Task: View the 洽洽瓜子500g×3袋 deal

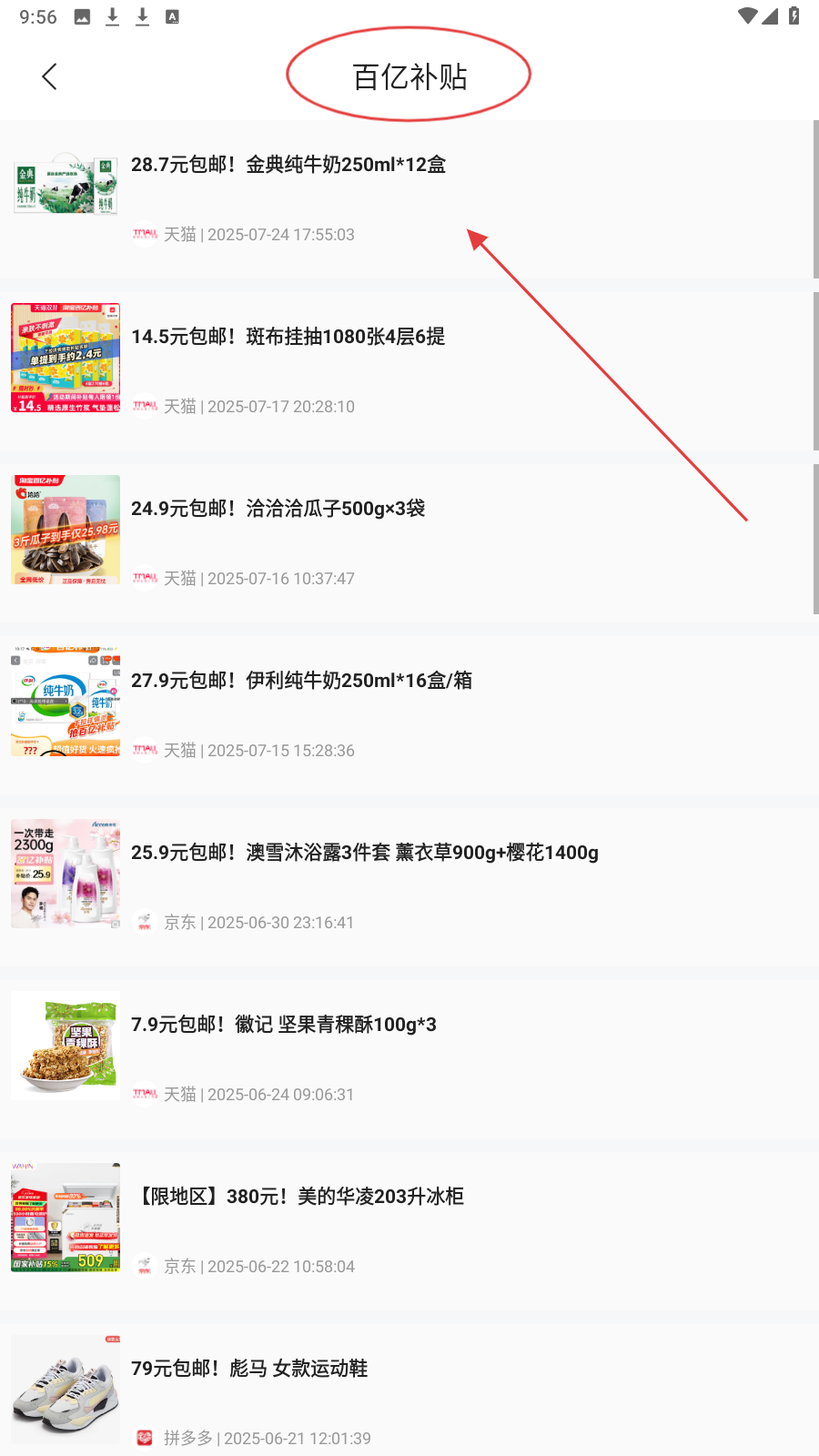Action: pos(278,509)
